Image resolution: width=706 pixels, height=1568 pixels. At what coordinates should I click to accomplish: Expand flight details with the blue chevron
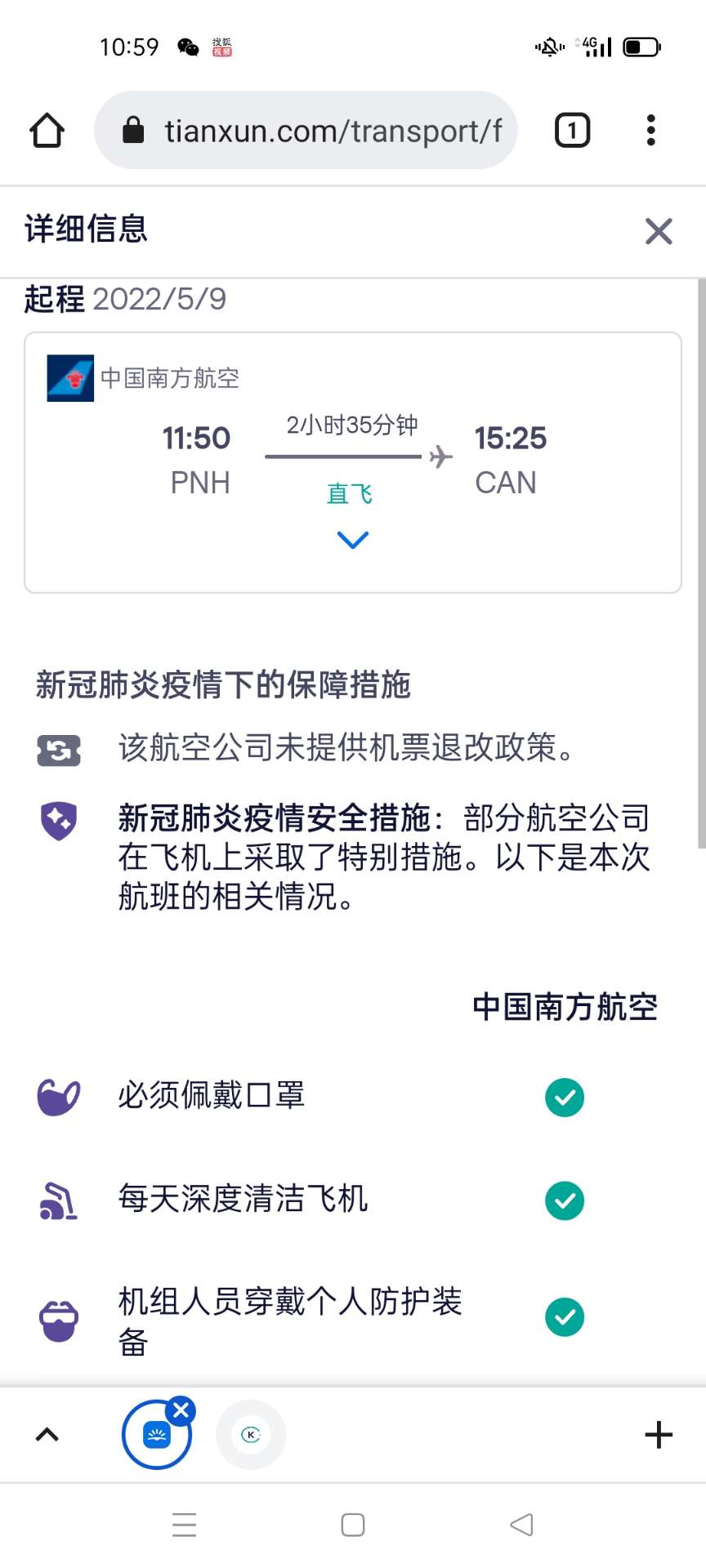353,540
